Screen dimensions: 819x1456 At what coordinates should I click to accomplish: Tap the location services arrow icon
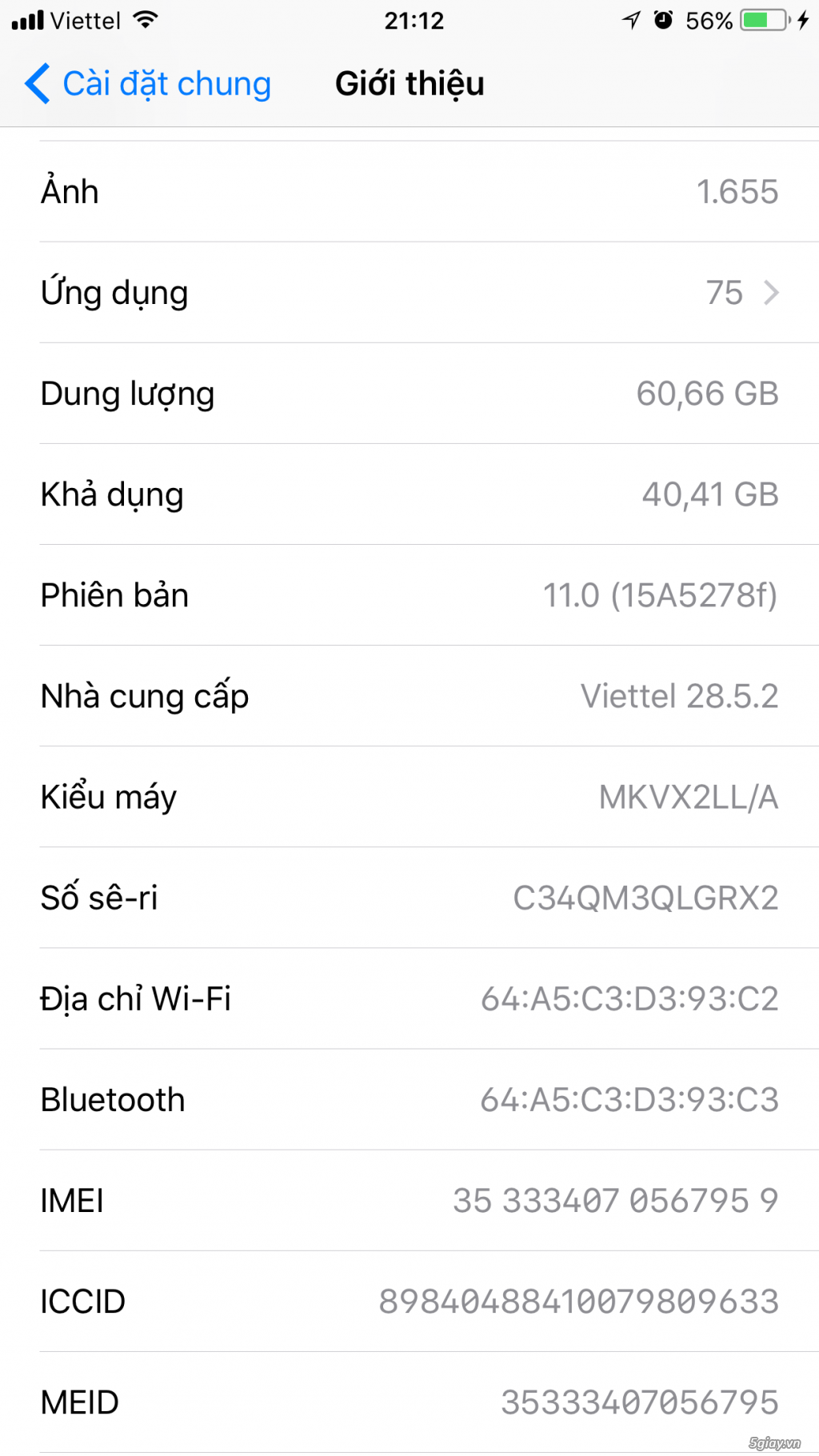629,19
